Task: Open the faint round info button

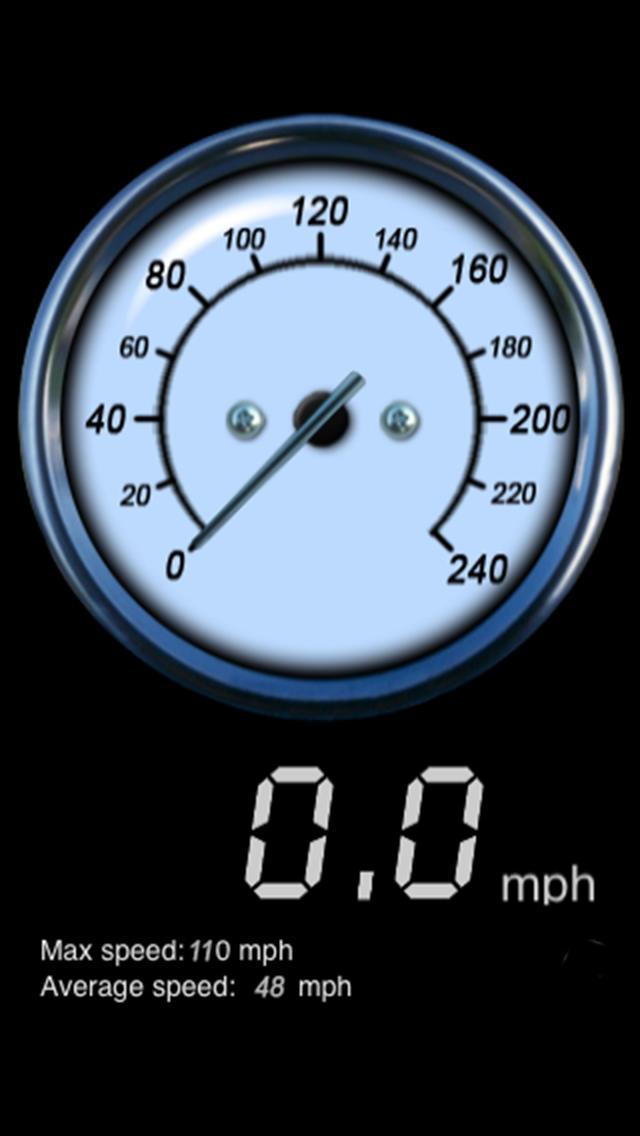Action: point(587,959)
